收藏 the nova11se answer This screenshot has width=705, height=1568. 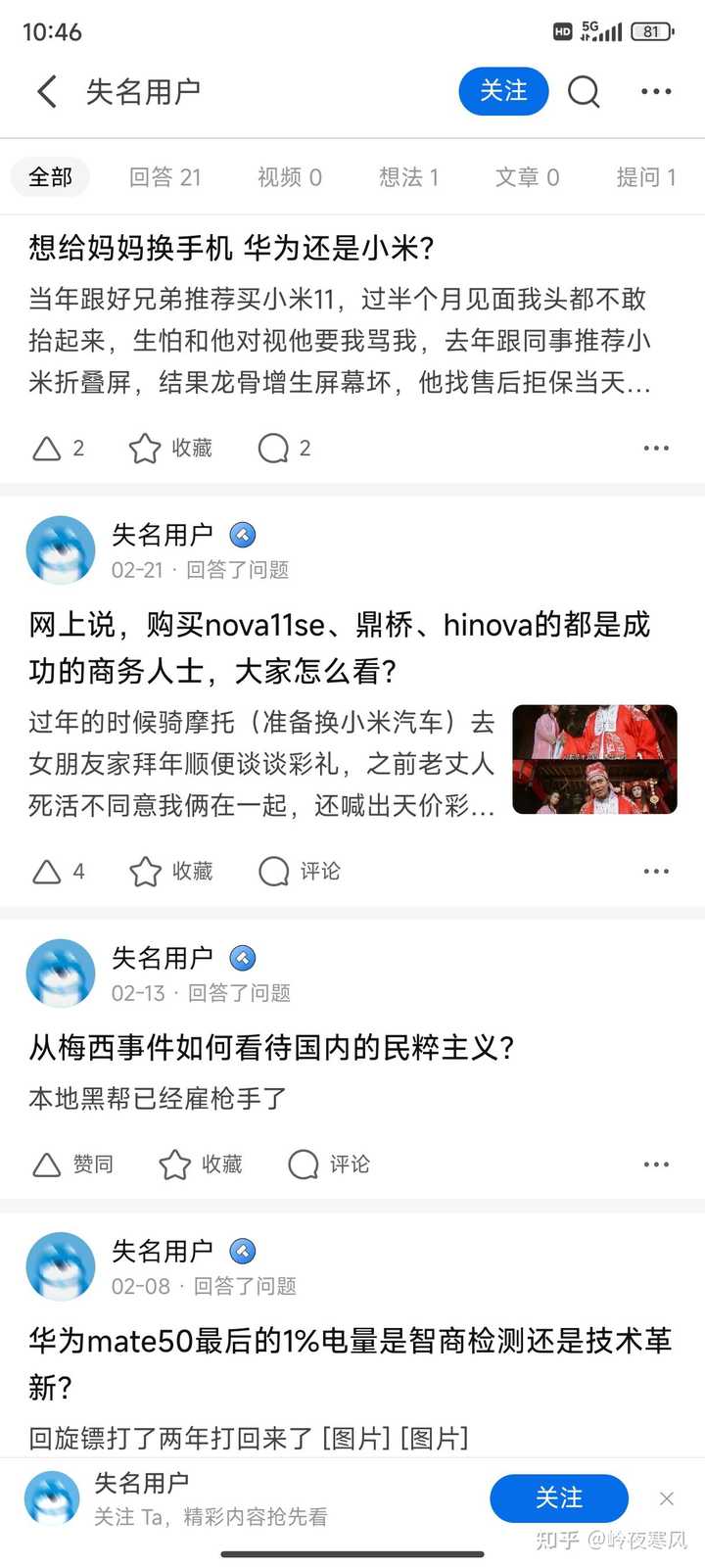pyautogui.click(x=170, y=872)
